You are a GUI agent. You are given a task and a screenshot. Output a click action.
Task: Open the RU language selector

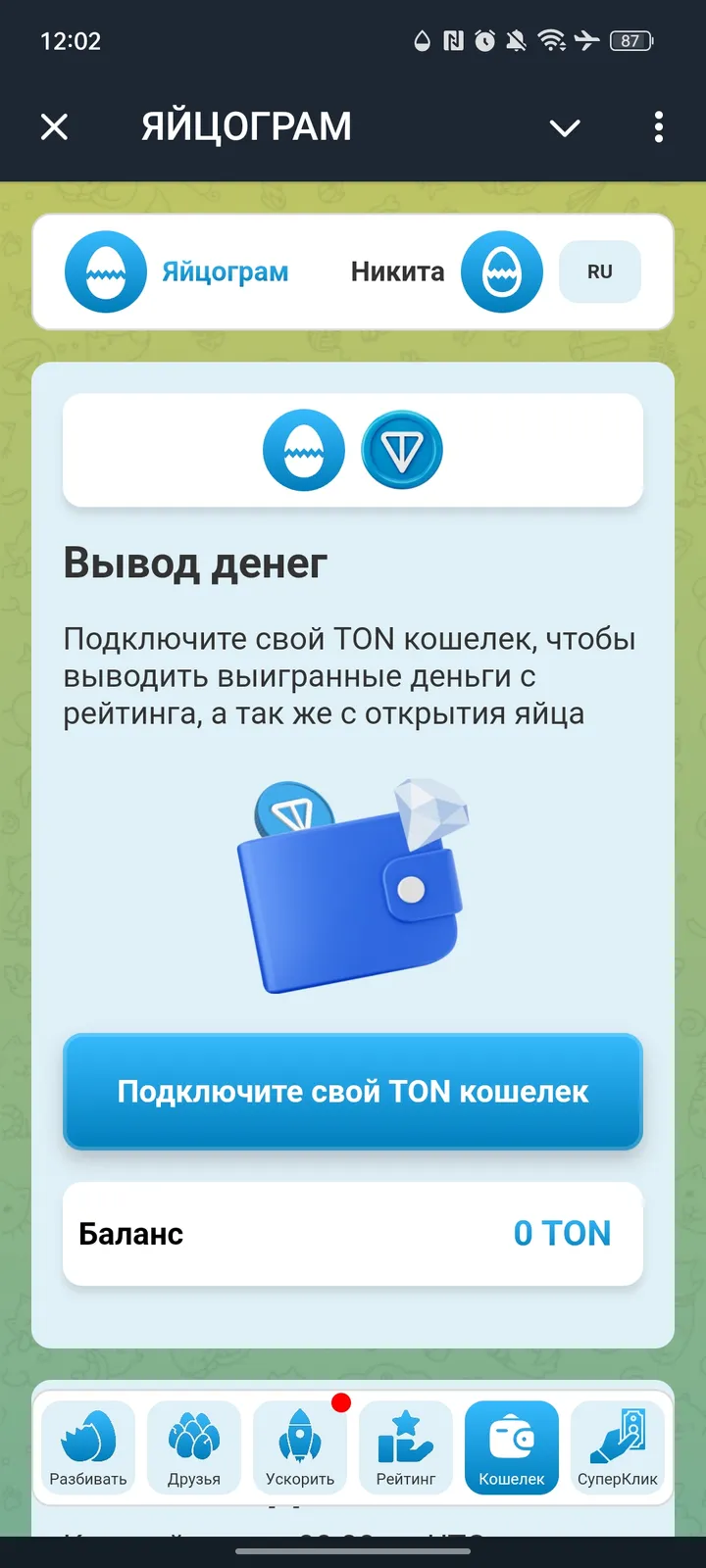599,271
